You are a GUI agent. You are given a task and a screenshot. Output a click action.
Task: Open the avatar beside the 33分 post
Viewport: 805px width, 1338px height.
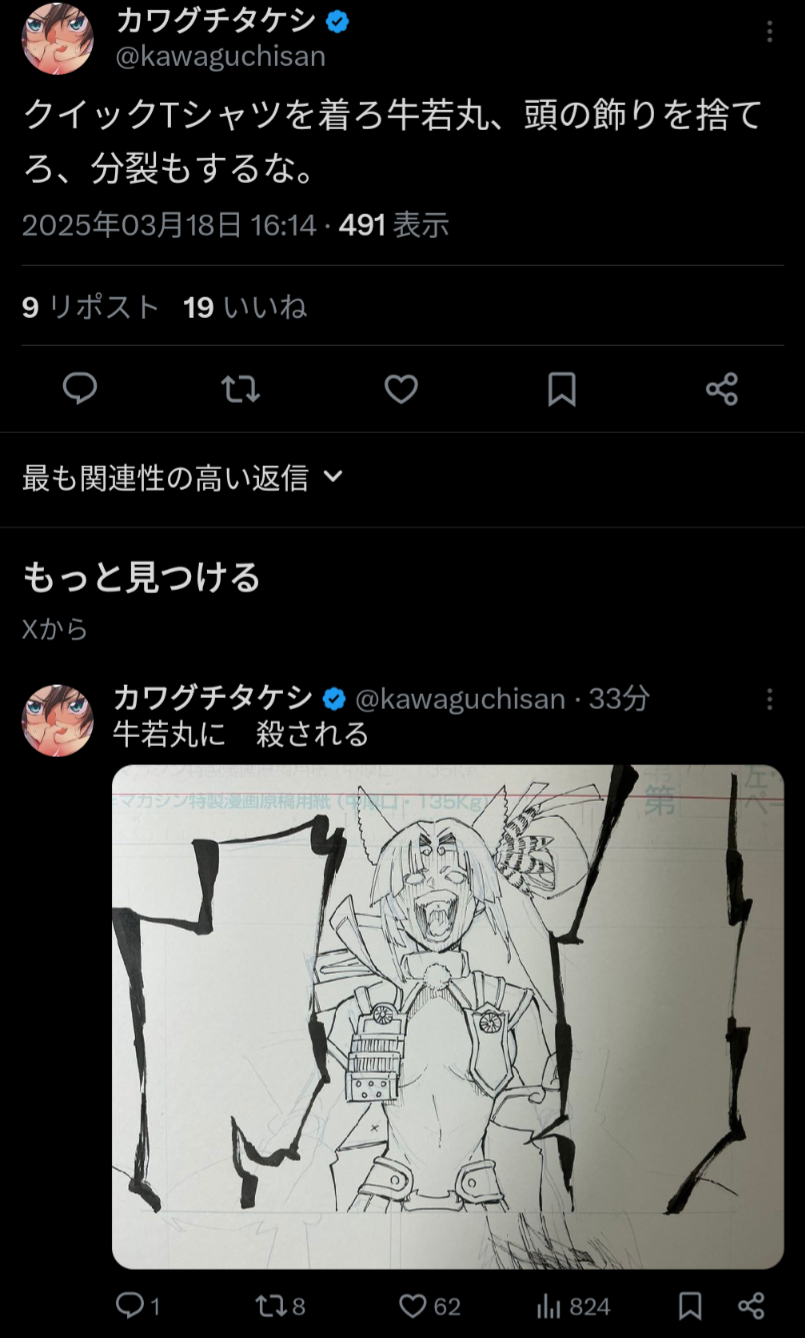[58, 720]
